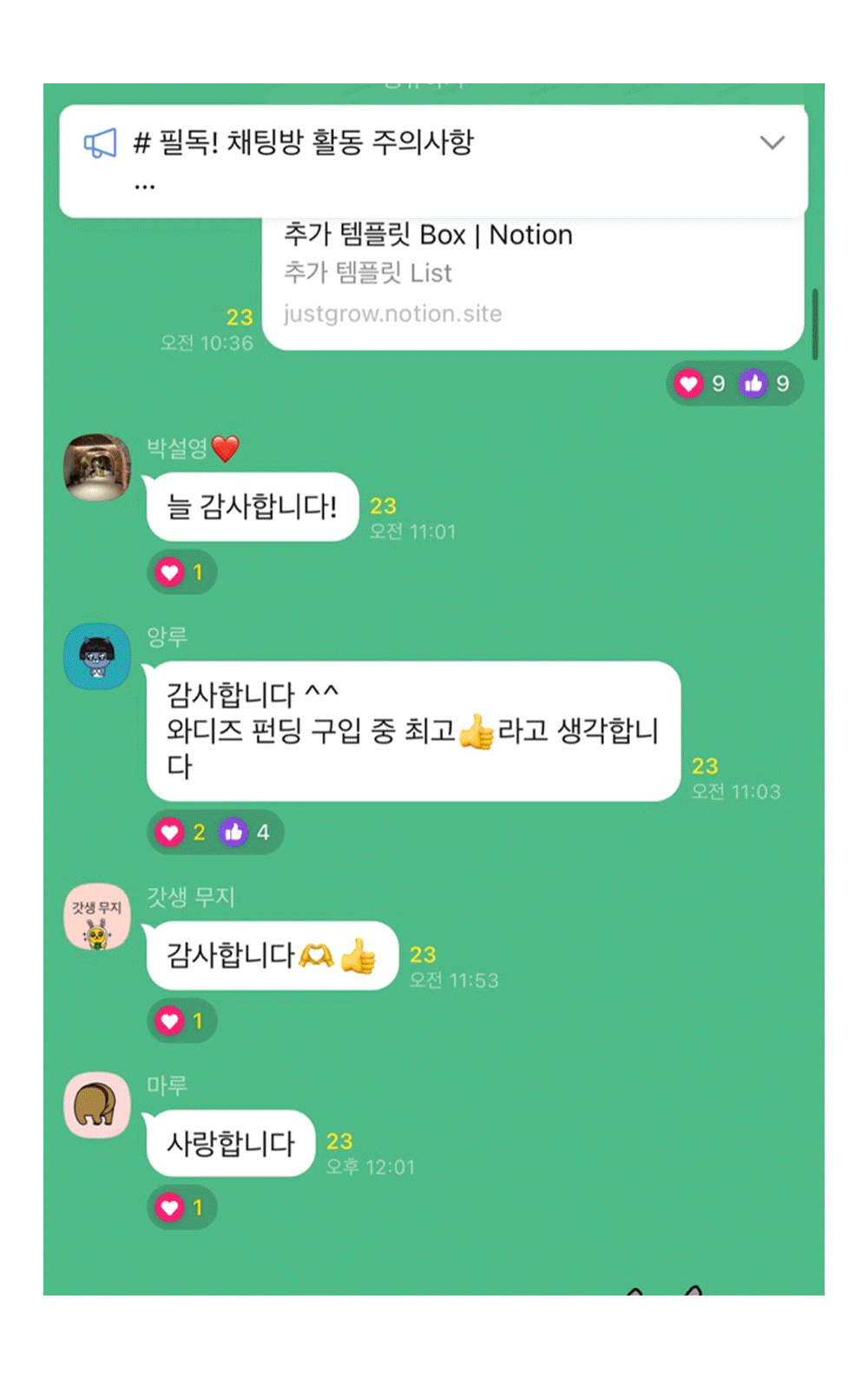Open the pinned 필독 채팅방 활동 주의사항 notice
This screenshot has height=1378, width=868.
tap(433, 161)
